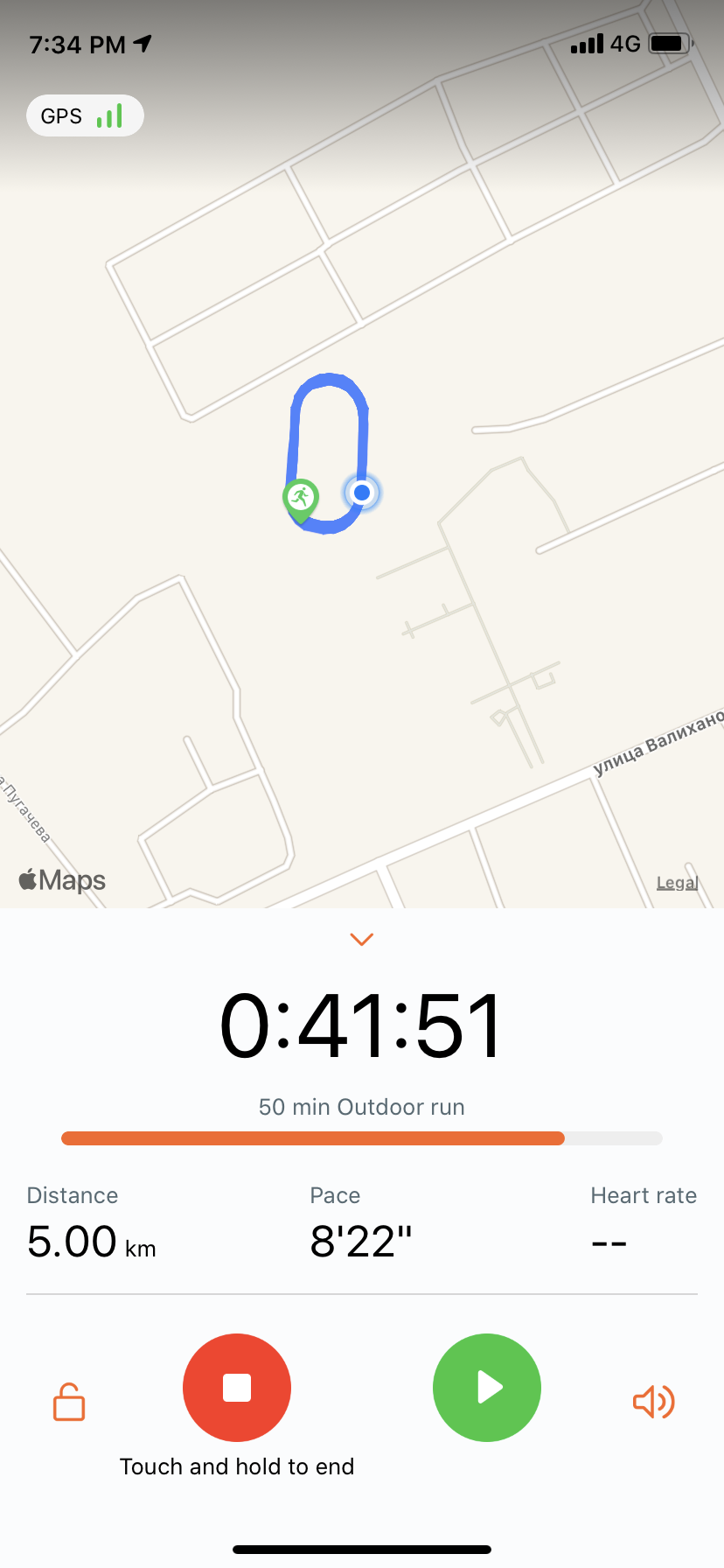Collapse the stats panel with the chevron
Image resolution: width=724 pixels, height=1568 pixels.
click(362, 940)
